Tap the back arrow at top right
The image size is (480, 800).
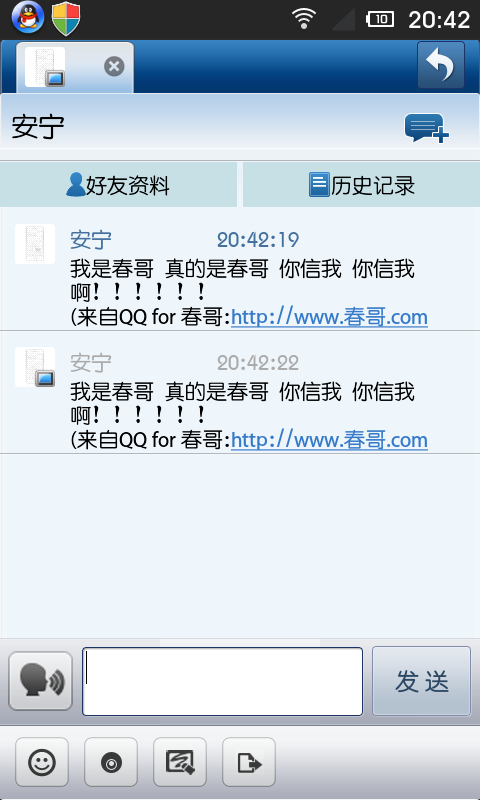click(x=441, y=65)
